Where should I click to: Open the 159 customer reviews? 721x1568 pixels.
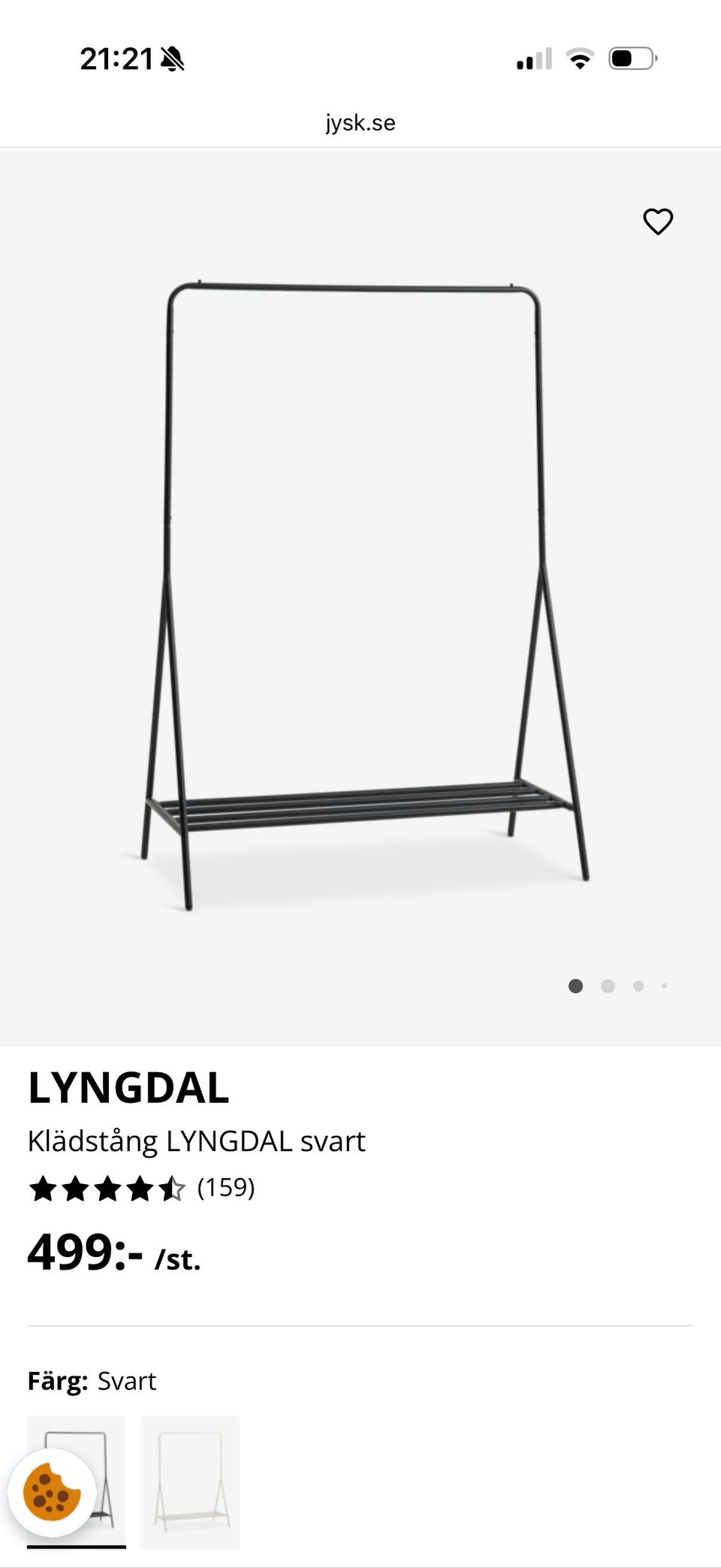[x=225, y=1188]
